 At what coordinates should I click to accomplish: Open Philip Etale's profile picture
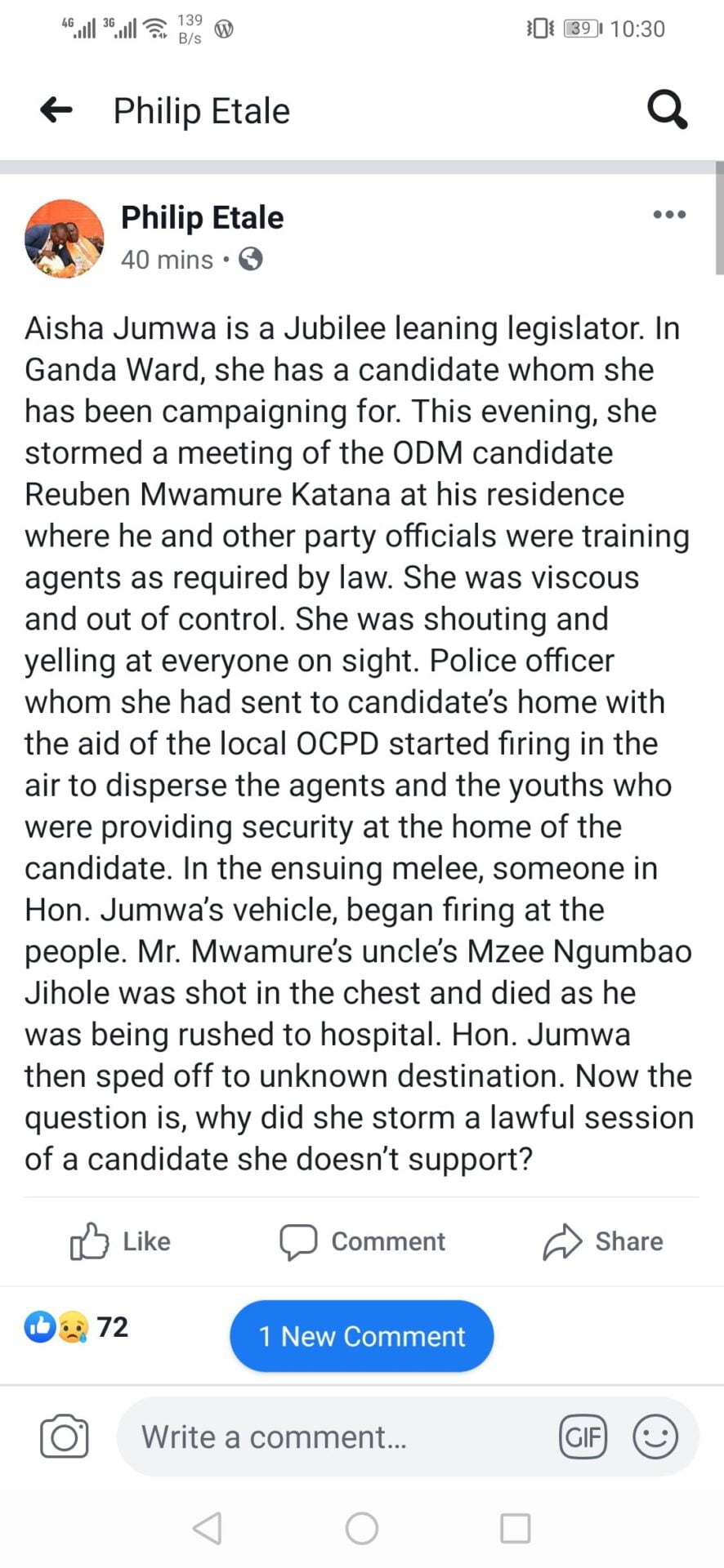pyautogui.click(x=65, y=238)
